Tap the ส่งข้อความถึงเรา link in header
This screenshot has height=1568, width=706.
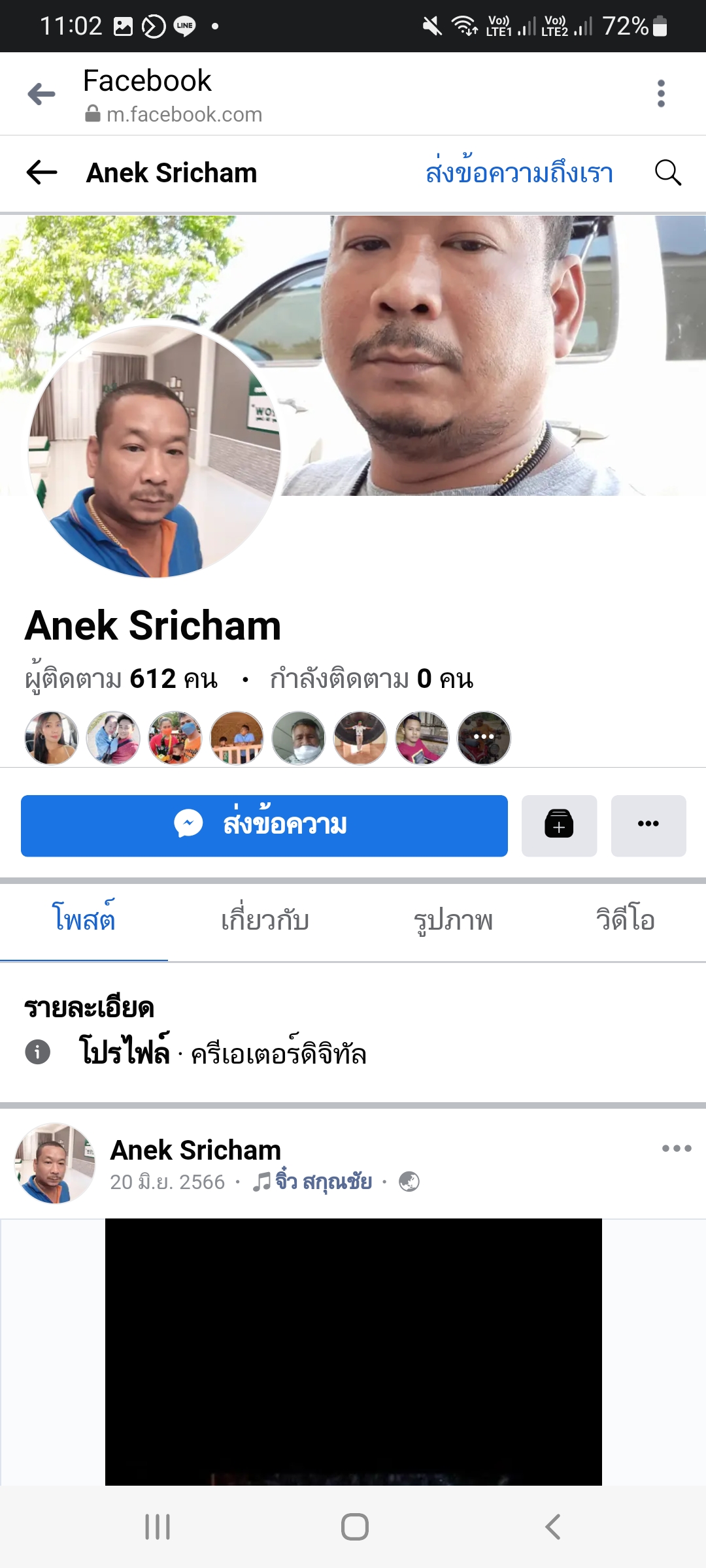point(519,173)
